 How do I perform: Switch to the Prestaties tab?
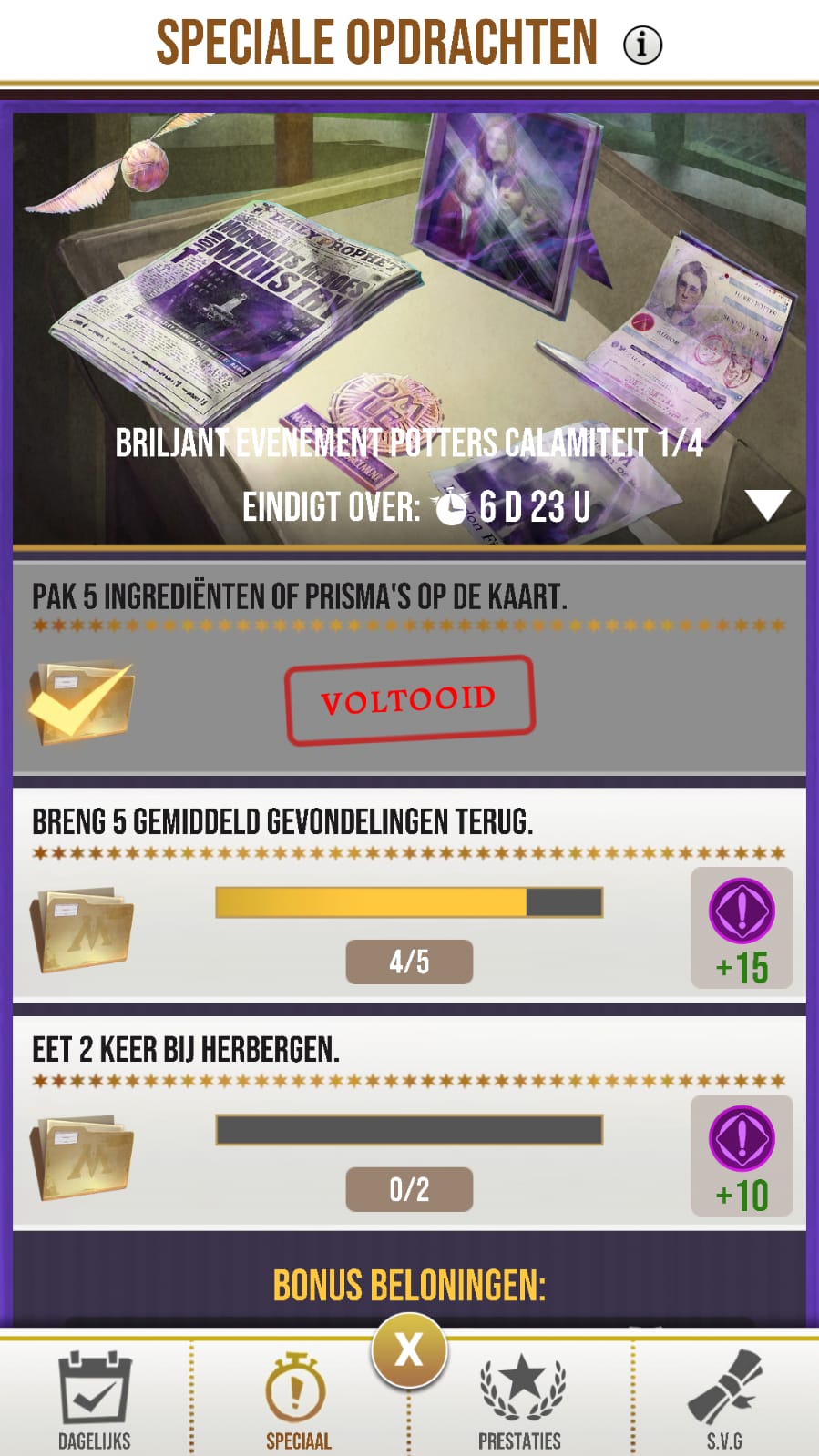pyautogui.click(x=520, y=1401)
